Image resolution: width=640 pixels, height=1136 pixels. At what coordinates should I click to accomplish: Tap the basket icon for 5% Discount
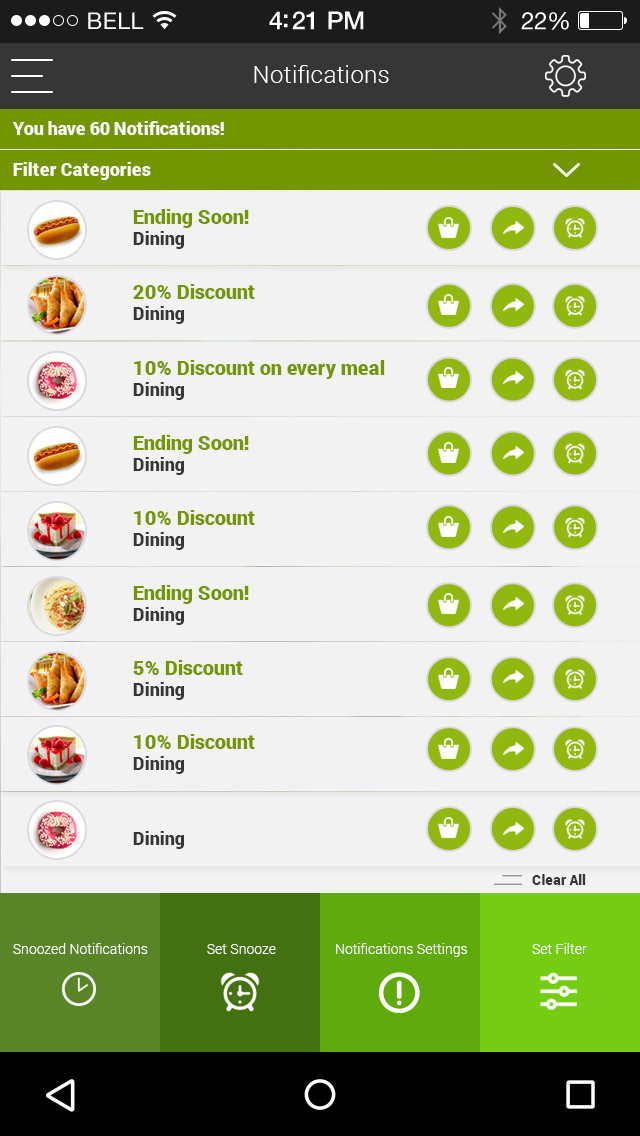(x=449, y=680)
